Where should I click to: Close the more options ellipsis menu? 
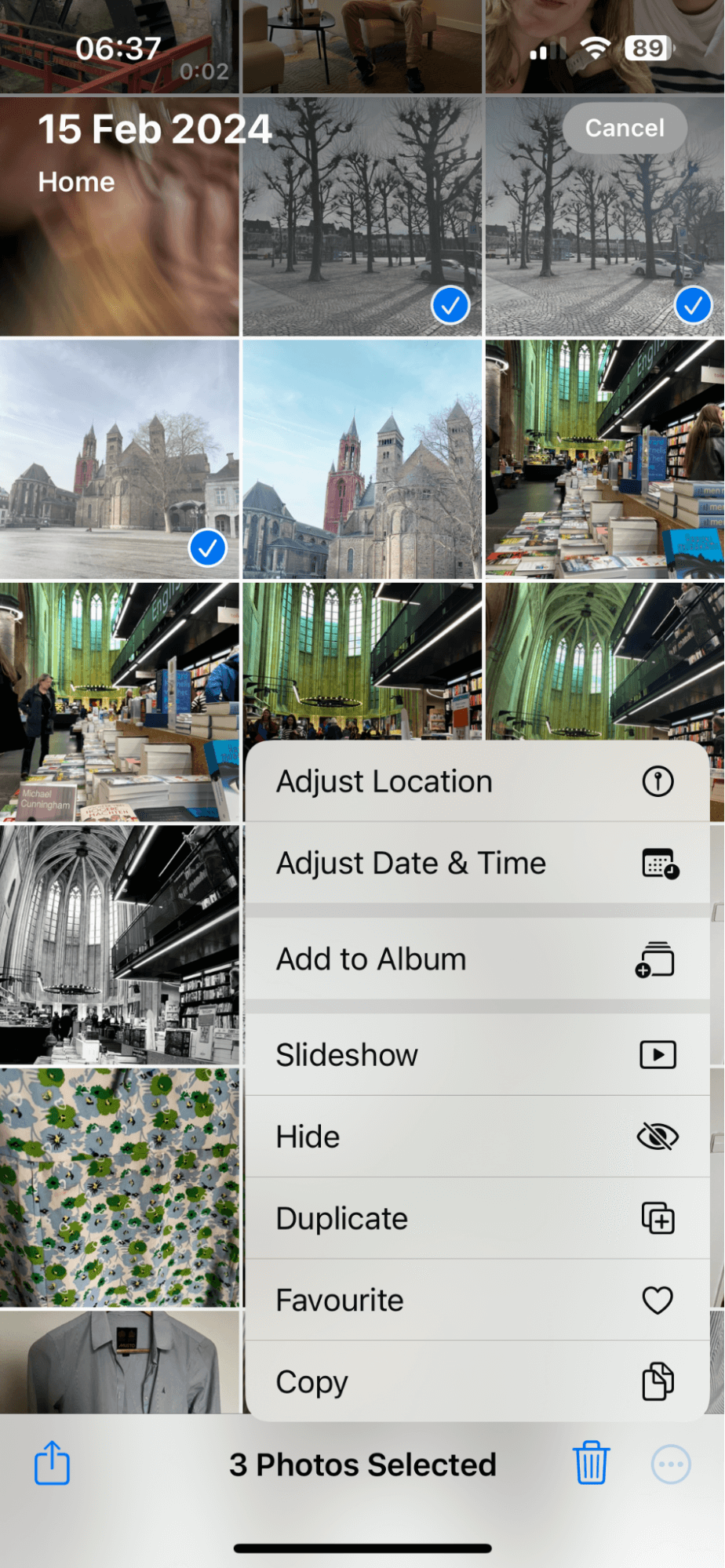pyautogui.click(x=671, y=1464)
